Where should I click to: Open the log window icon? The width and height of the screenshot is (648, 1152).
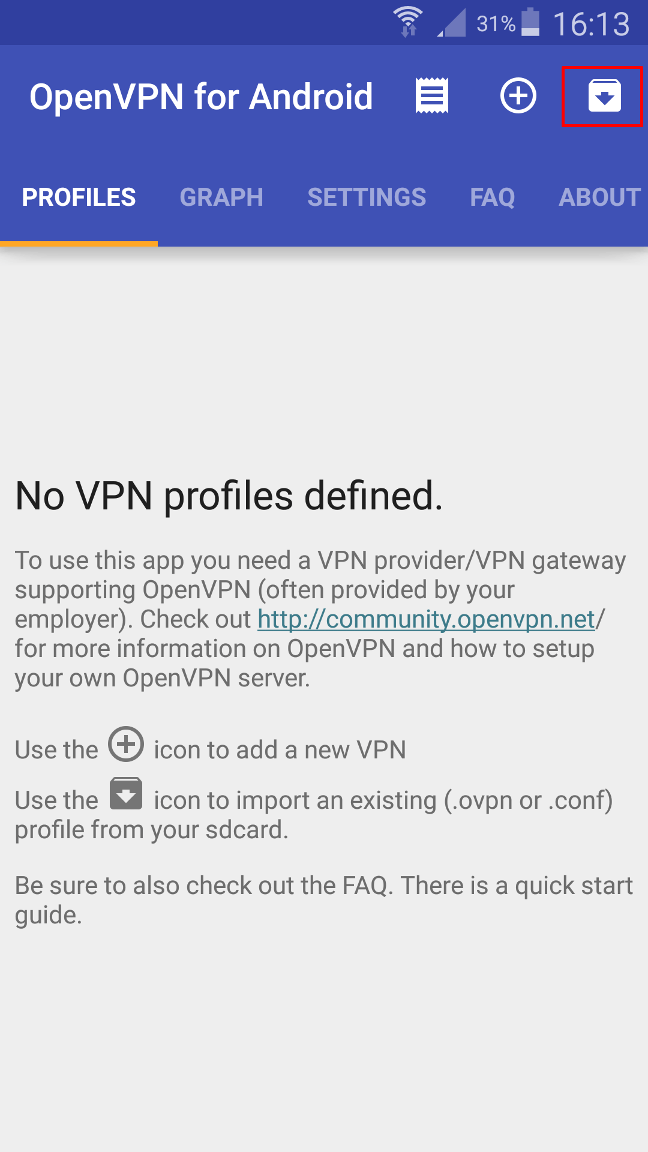pos(432,96)
